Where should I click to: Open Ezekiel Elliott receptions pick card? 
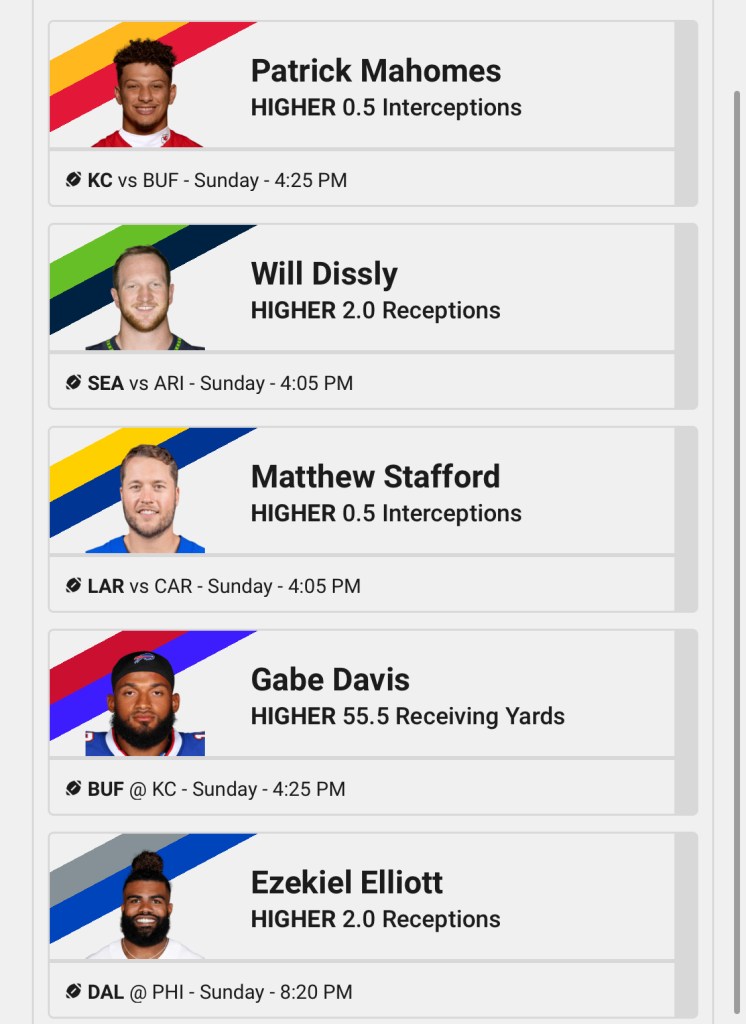click(375, 900)
